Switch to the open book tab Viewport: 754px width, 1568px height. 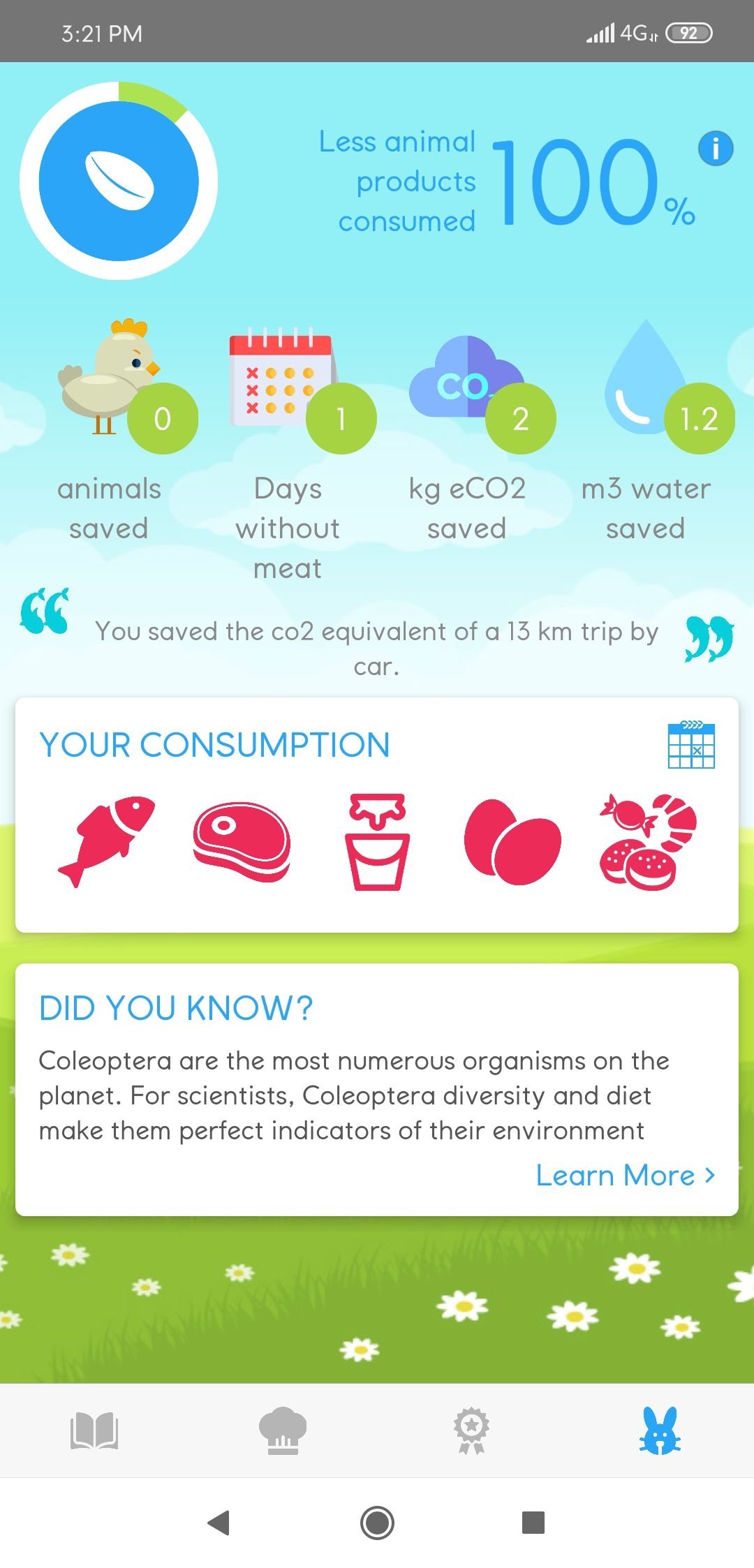94,1430
